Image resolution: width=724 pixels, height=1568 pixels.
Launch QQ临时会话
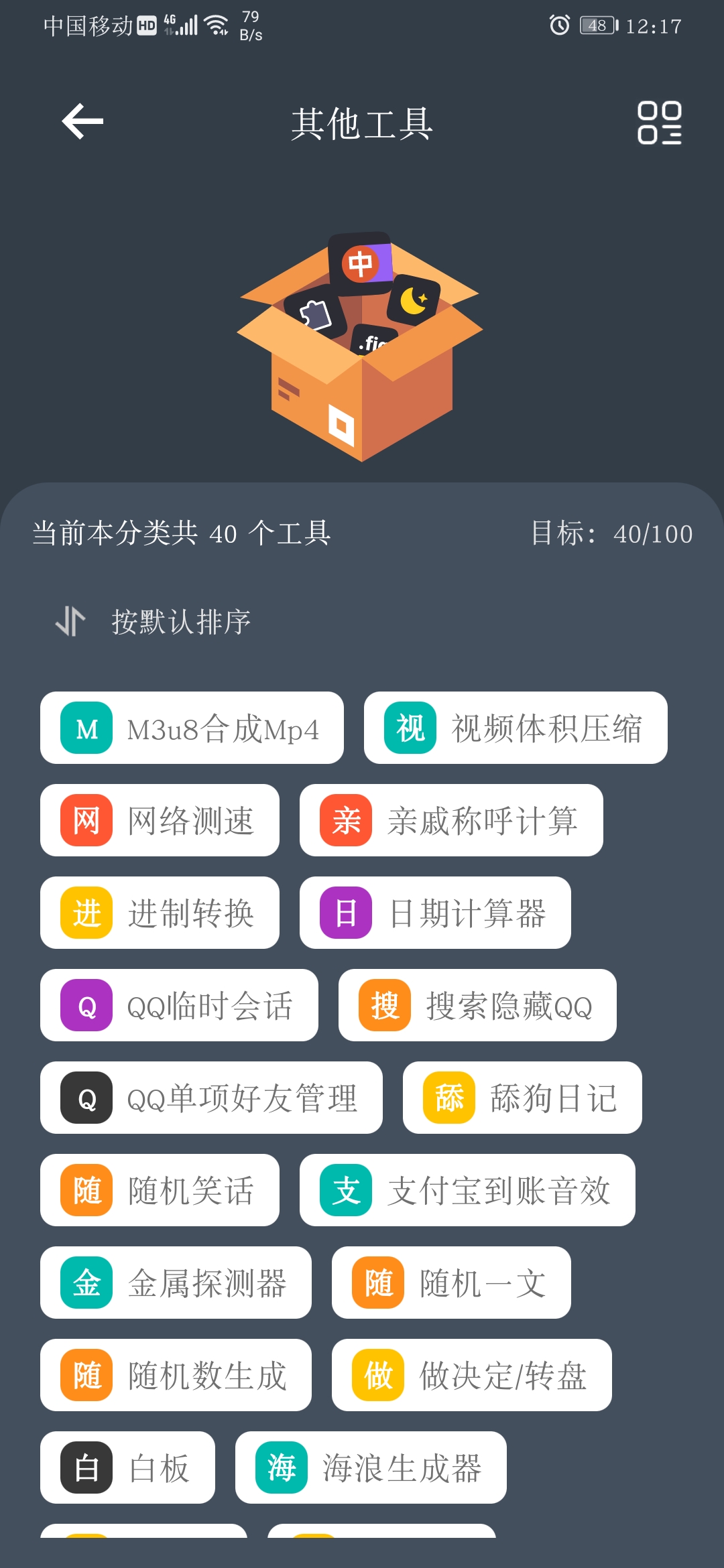179,1005
